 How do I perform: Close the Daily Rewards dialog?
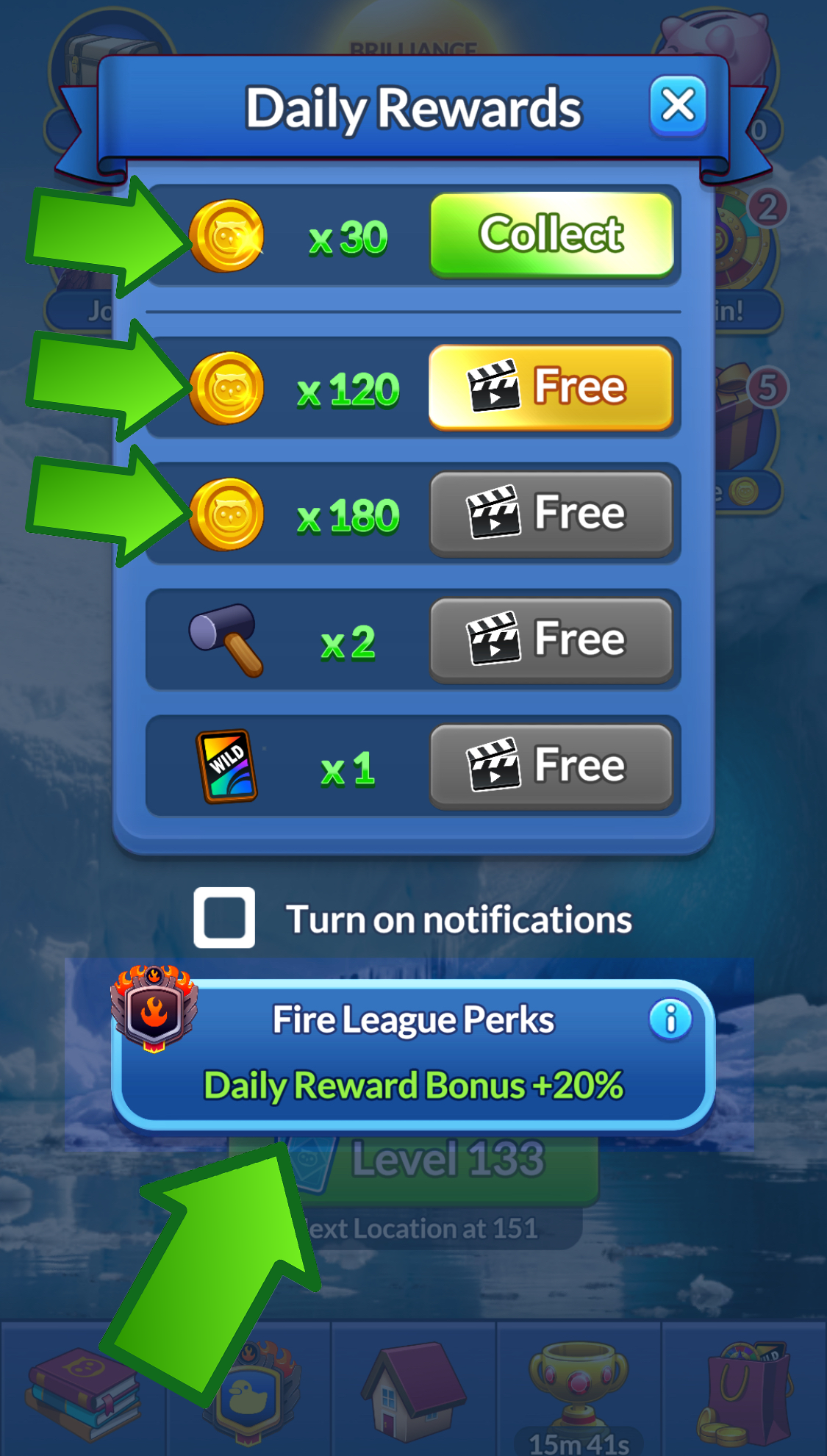pyautogui.click(x=678, y=106)
